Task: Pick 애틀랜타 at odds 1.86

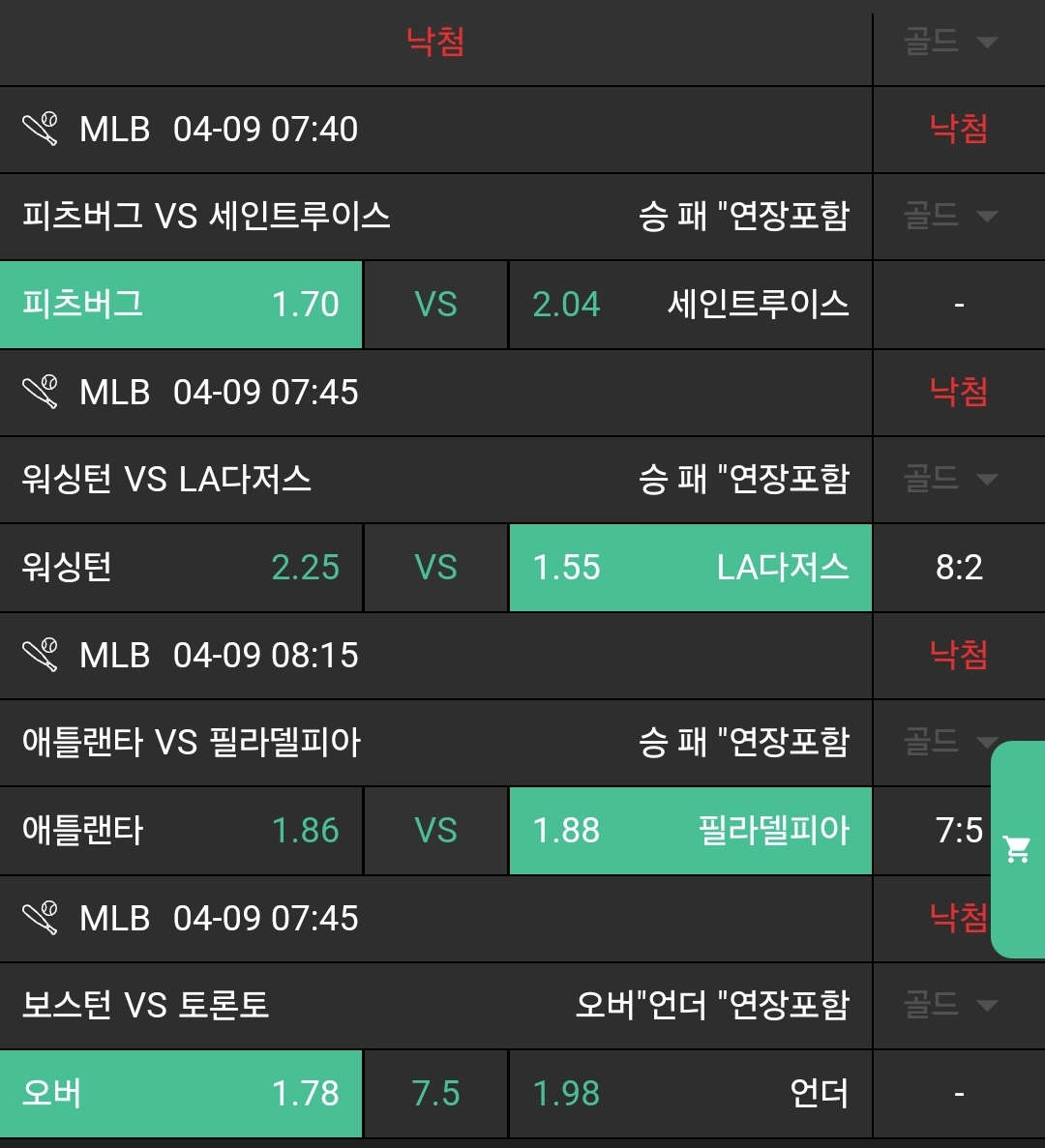Action: 181,831
